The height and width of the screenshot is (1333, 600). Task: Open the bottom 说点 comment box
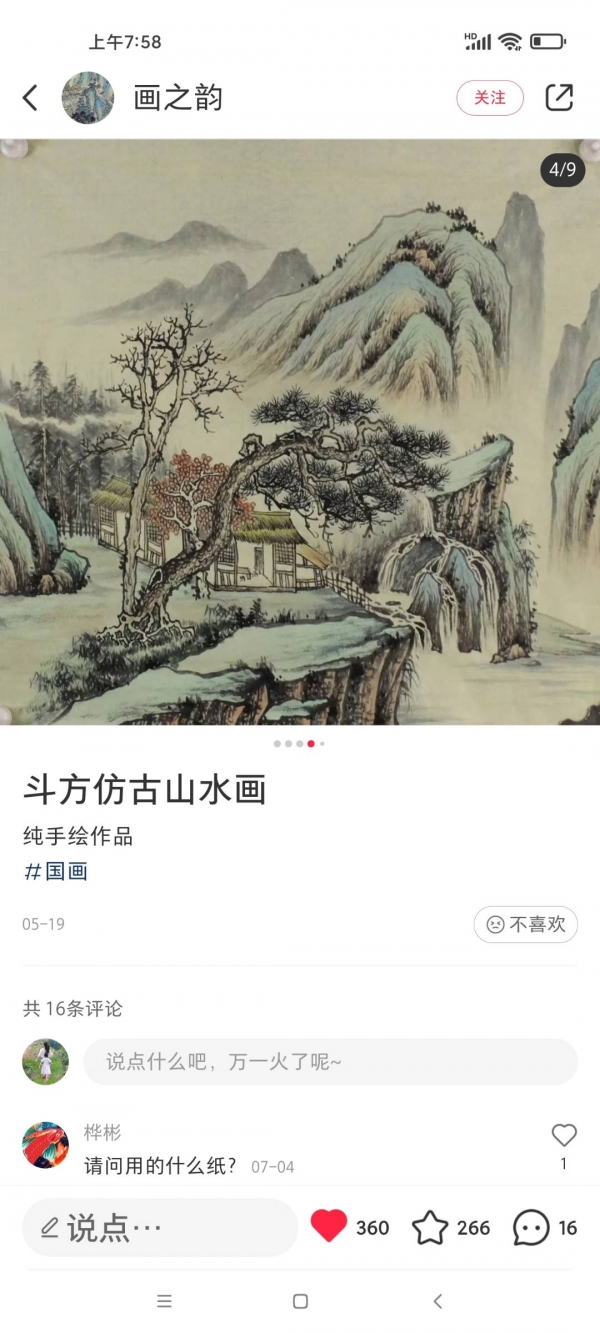(x=160, y=1228)
